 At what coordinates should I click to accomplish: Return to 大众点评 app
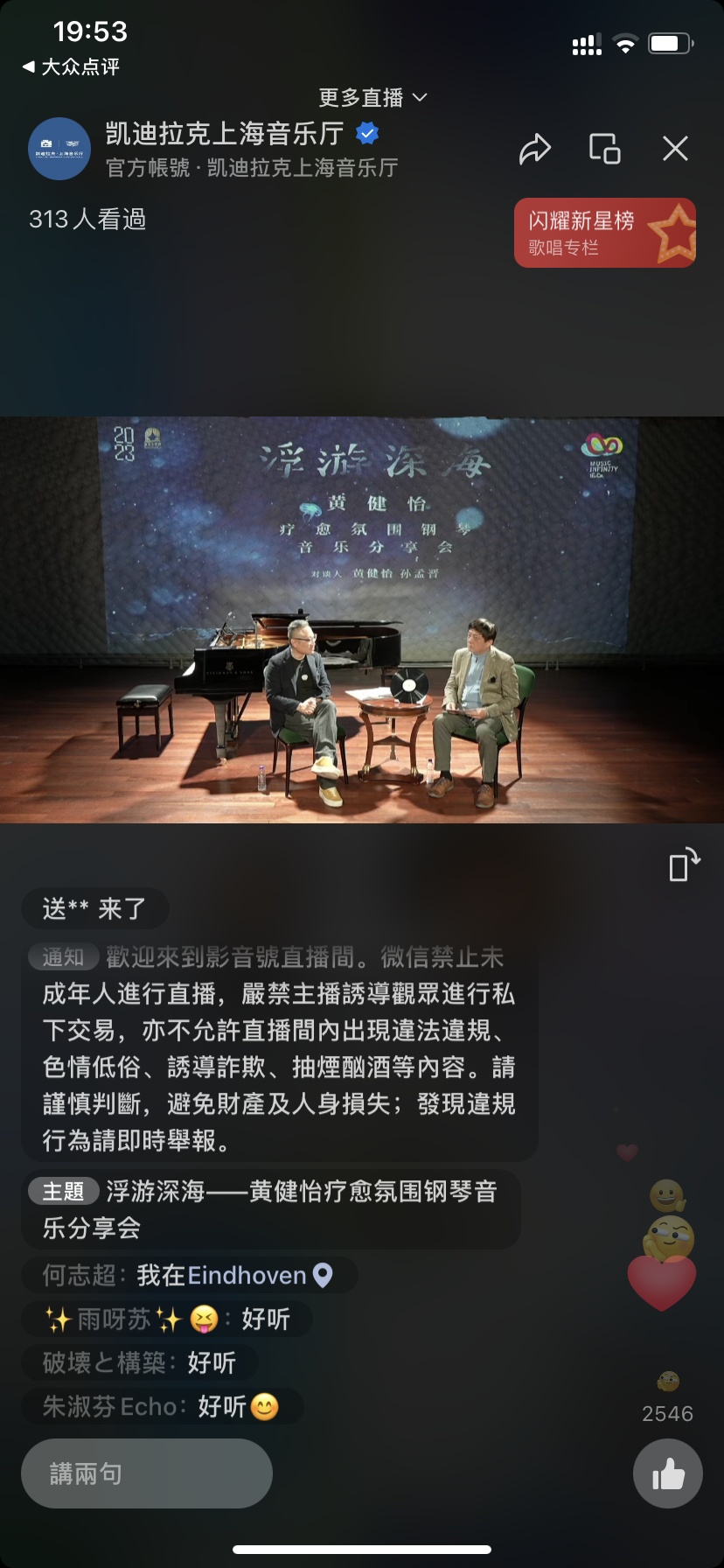click(x=71, y=66)
